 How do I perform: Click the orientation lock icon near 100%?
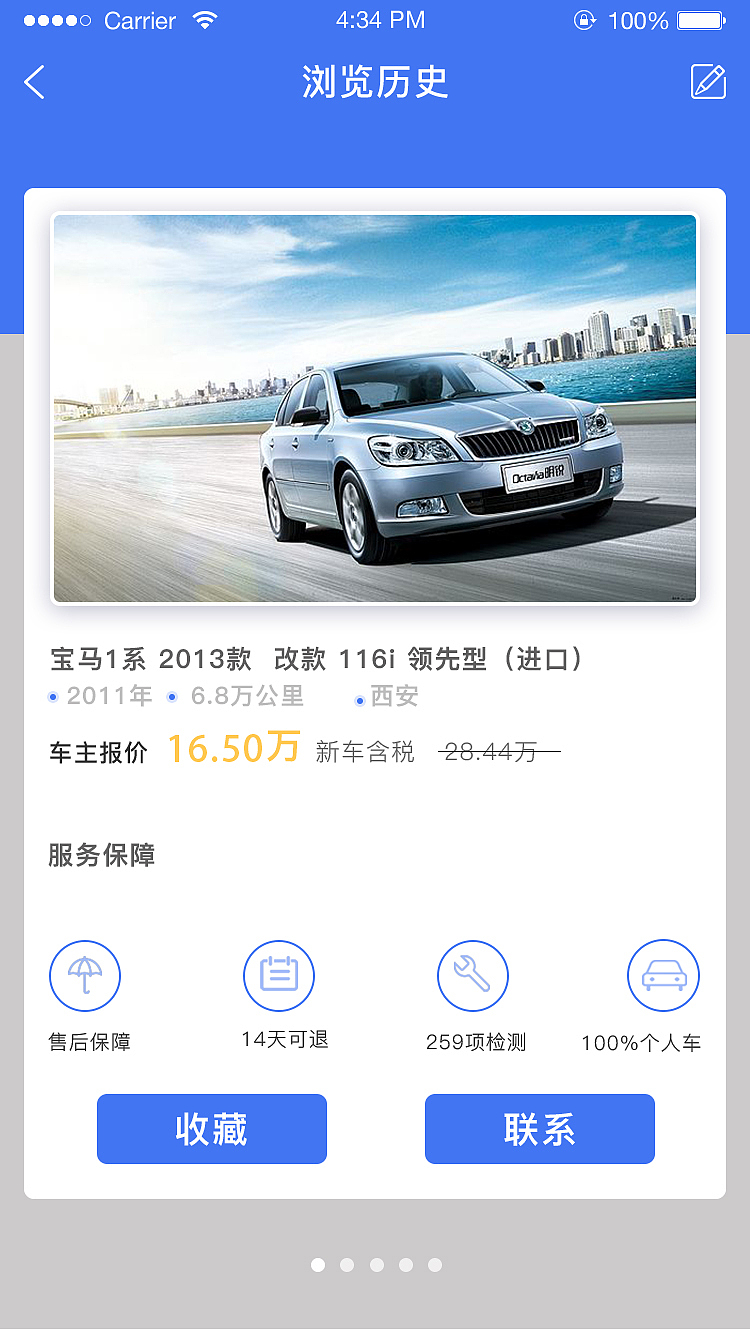[586, 18]
